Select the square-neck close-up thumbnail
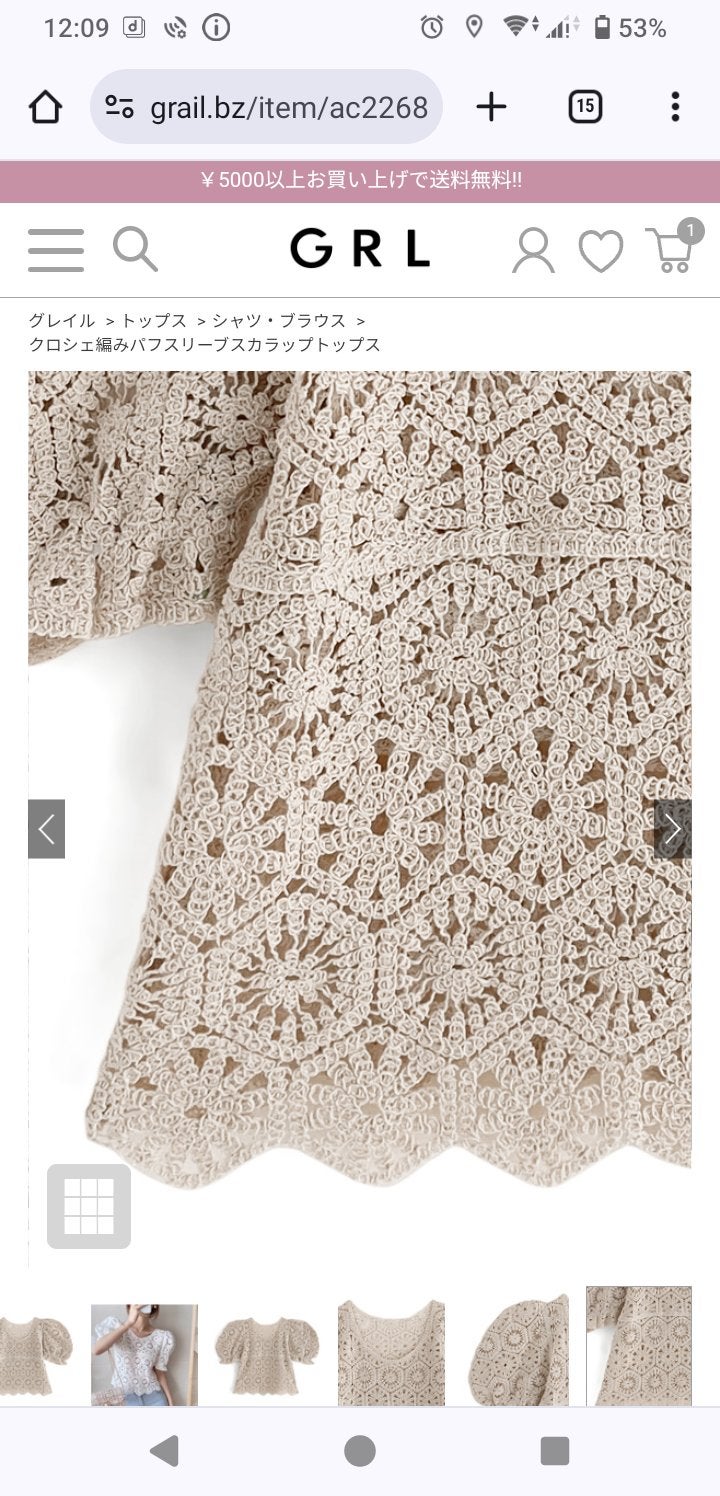This screenshot has width=720, height=1496. pos(391,1354)
